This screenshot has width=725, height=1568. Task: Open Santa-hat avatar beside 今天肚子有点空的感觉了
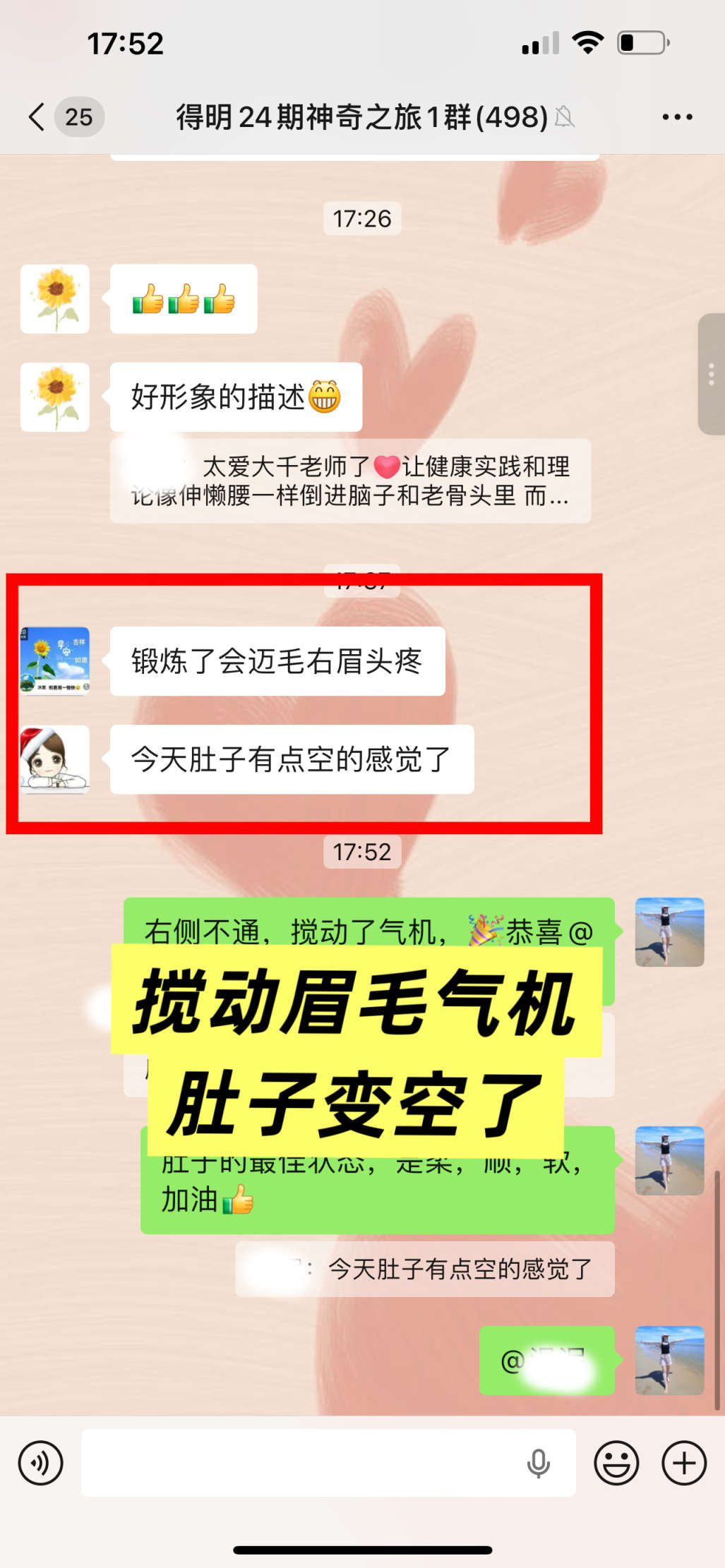[55, 759]
